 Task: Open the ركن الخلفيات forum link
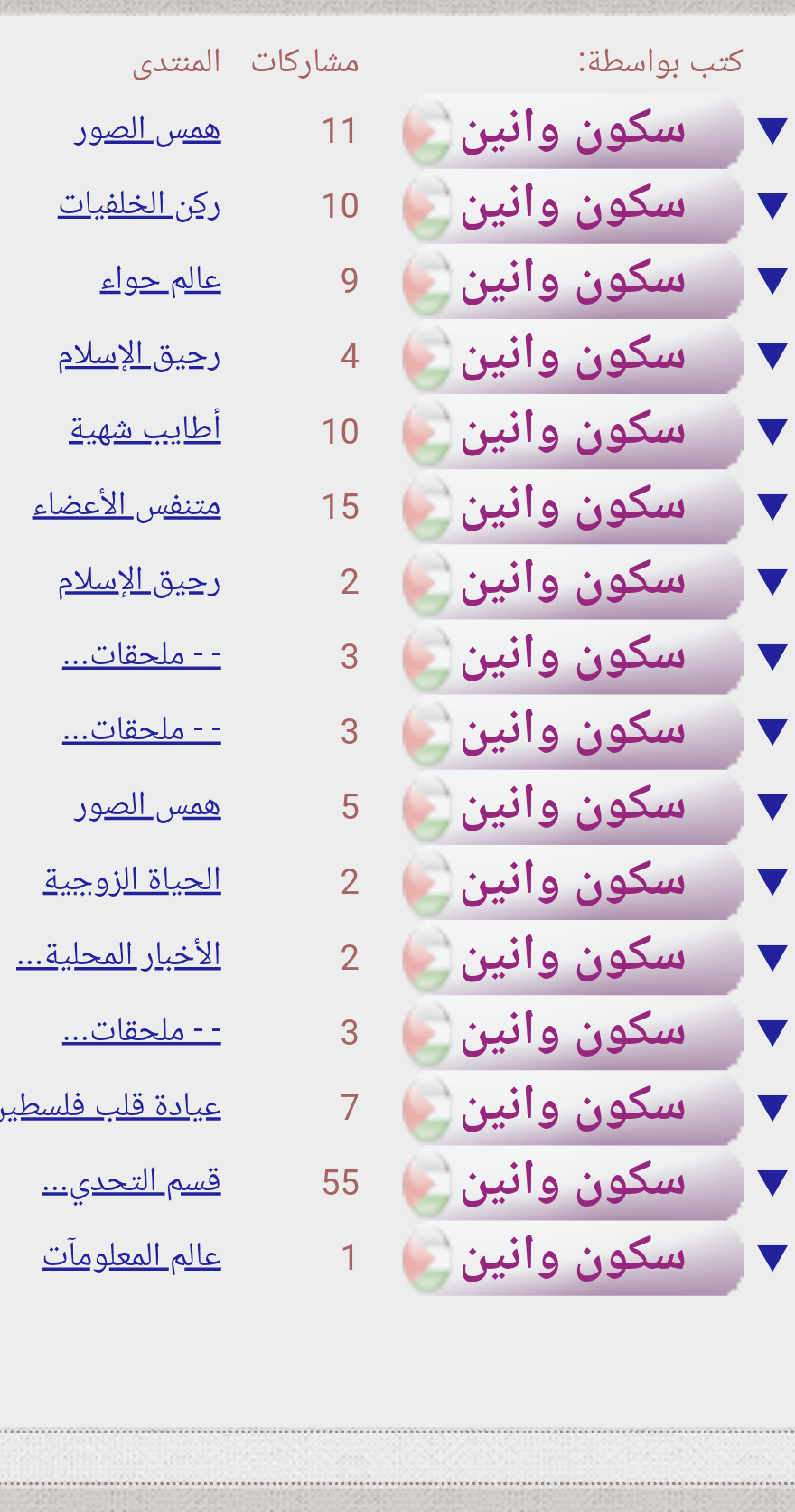pyautogui.click(x=140, y=206)
